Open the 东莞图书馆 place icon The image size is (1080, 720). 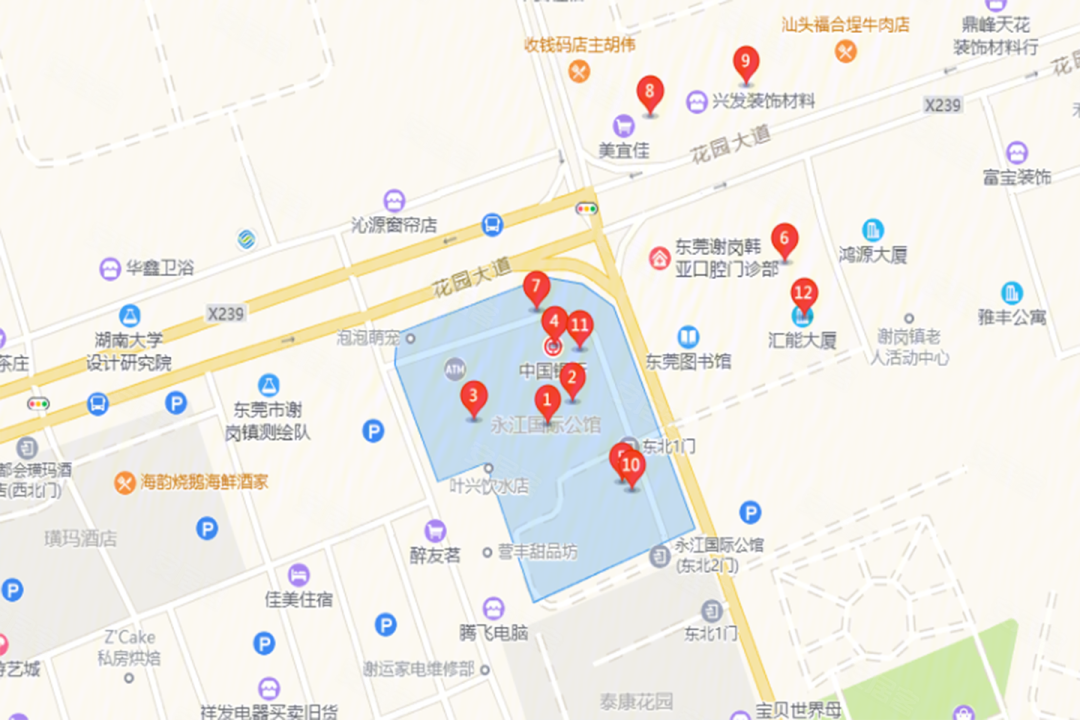[x=688, y=337]
